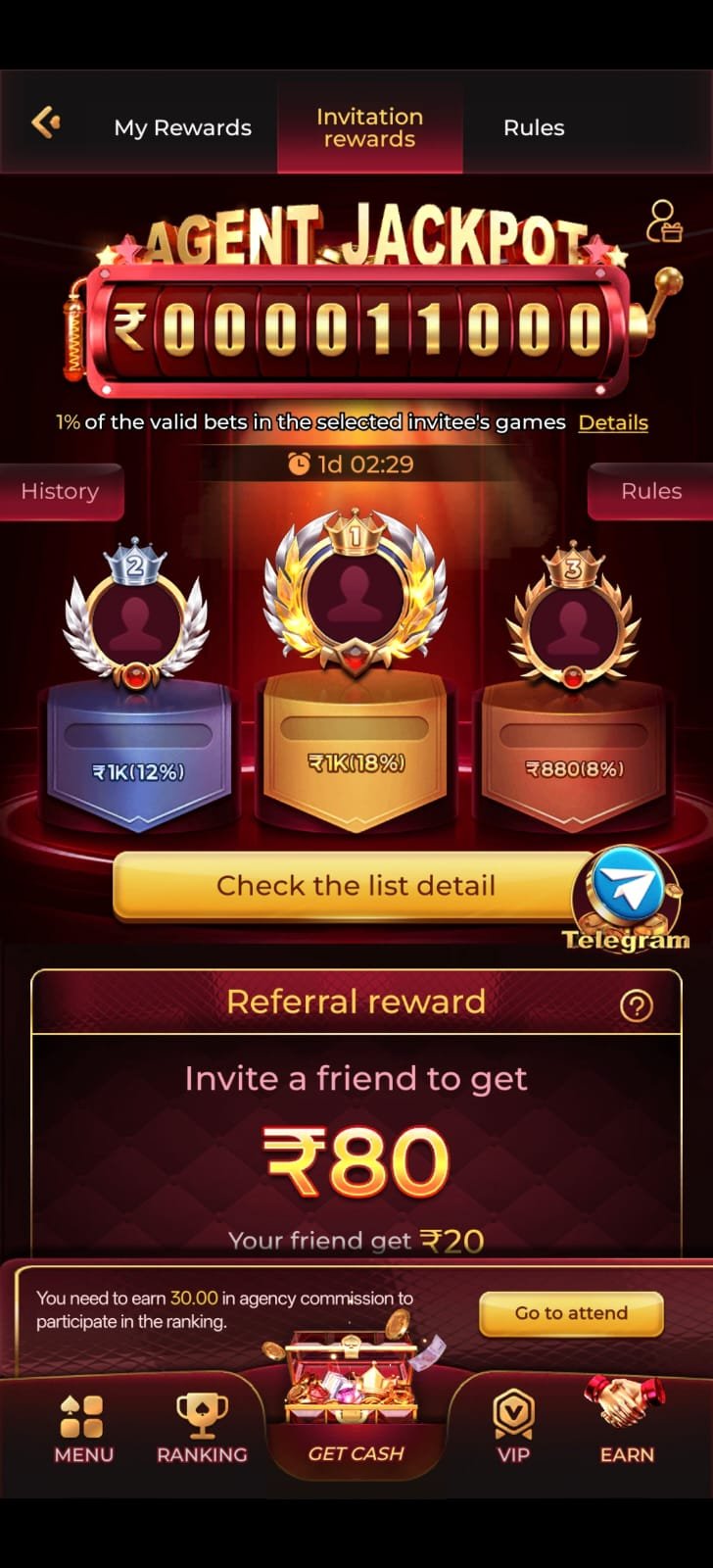Open the jackpot Details link
713x1568 pixels.
[613, 422]
